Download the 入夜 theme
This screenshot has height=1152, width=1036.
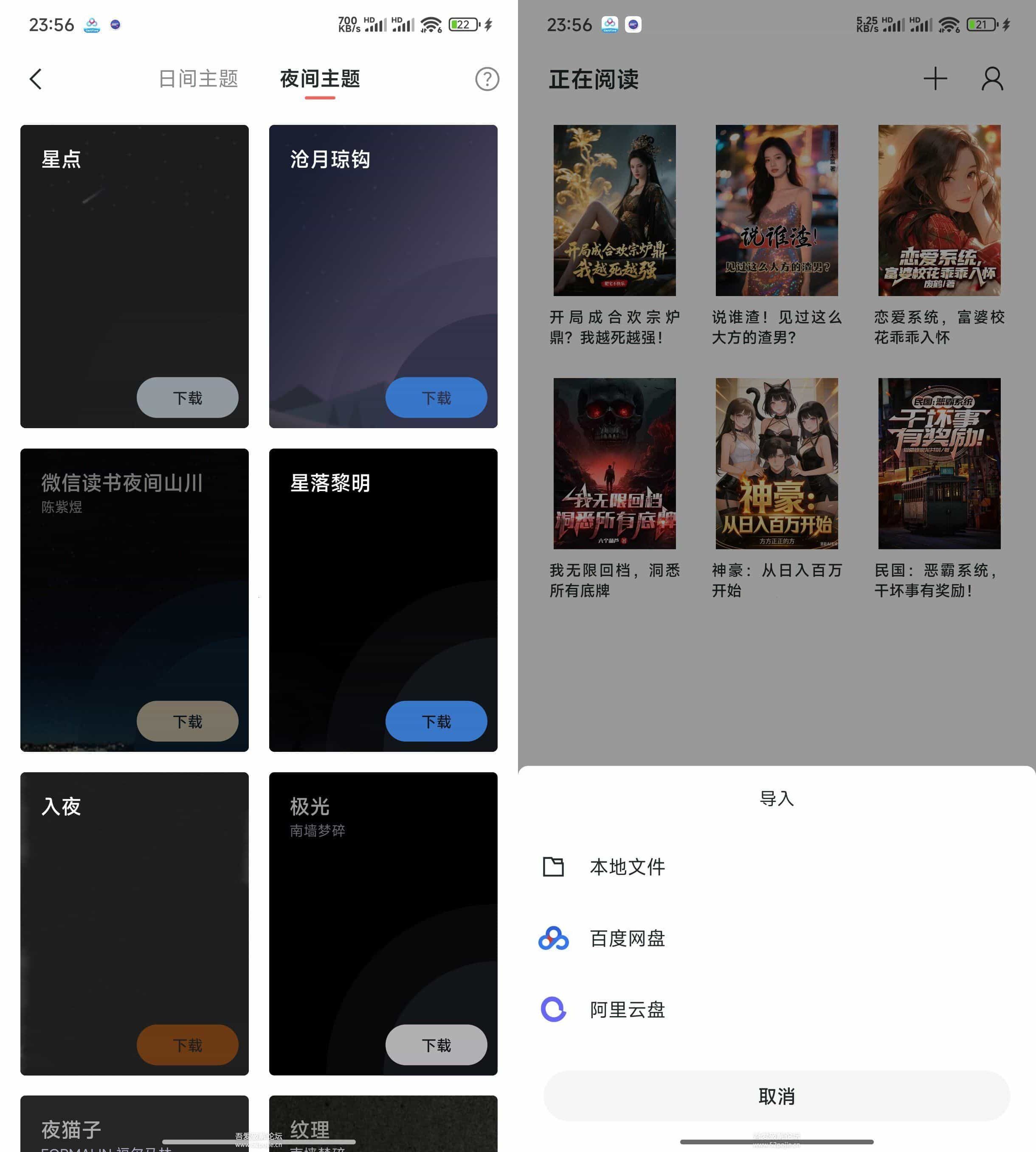pyautogui.click(x=187, y=1045)
